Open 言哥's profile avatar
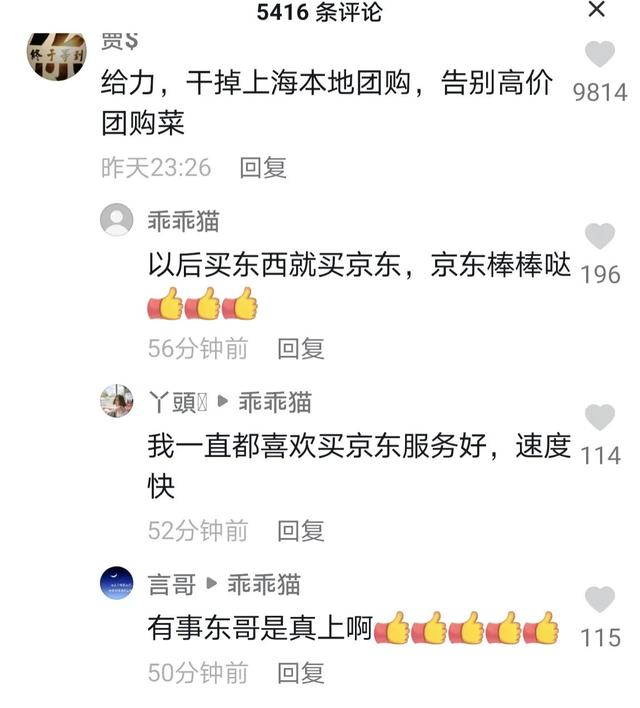Viewport: 640px width, 708px height. coord(117,583)
